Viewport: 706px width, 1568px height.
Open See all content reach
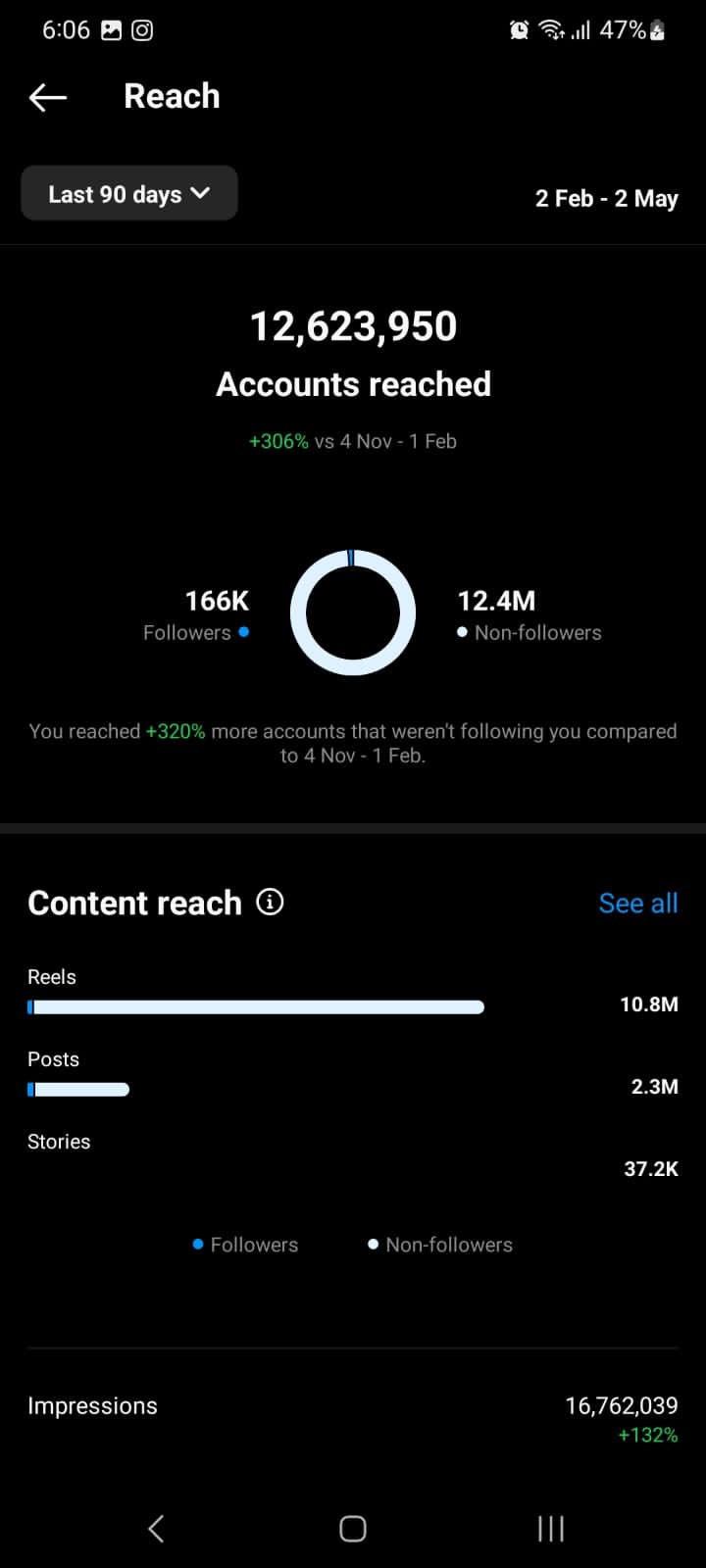pyautogui.click(x=638, y=904)
